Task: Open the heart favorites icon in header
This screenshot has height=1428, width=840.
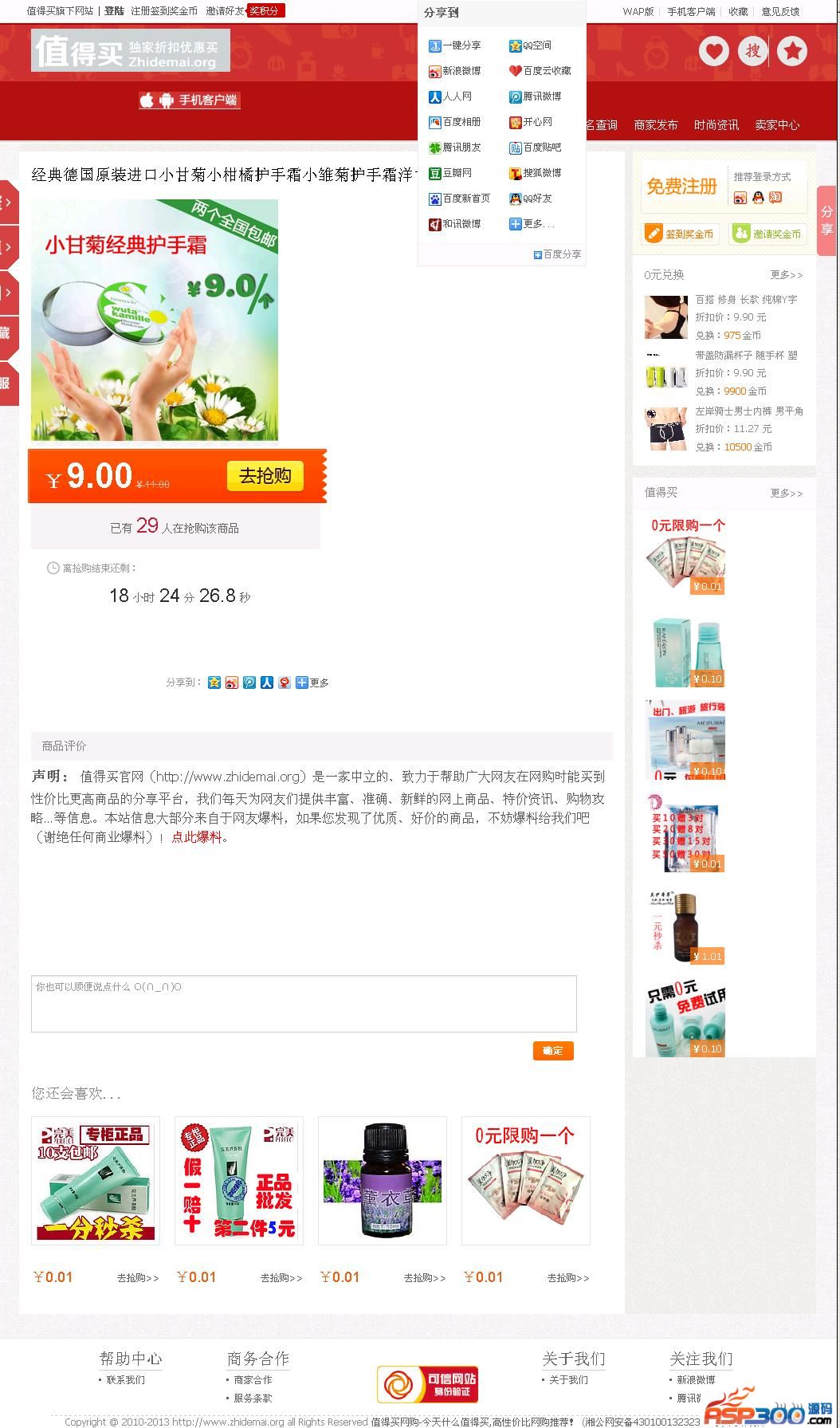Action: 713,52
